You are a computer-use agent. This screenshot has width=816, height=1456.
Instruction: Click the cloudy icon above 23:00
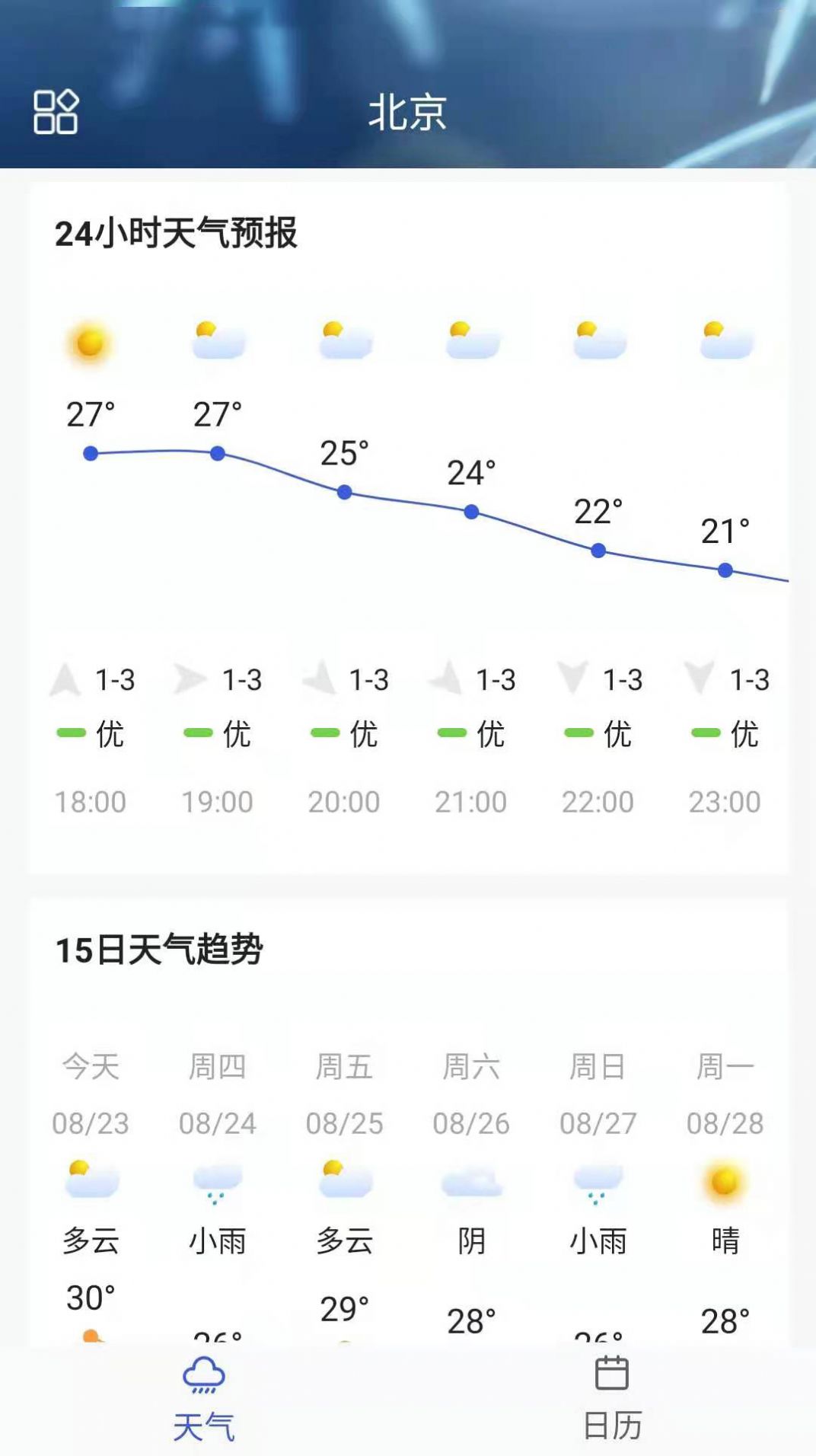click(725, 340)
